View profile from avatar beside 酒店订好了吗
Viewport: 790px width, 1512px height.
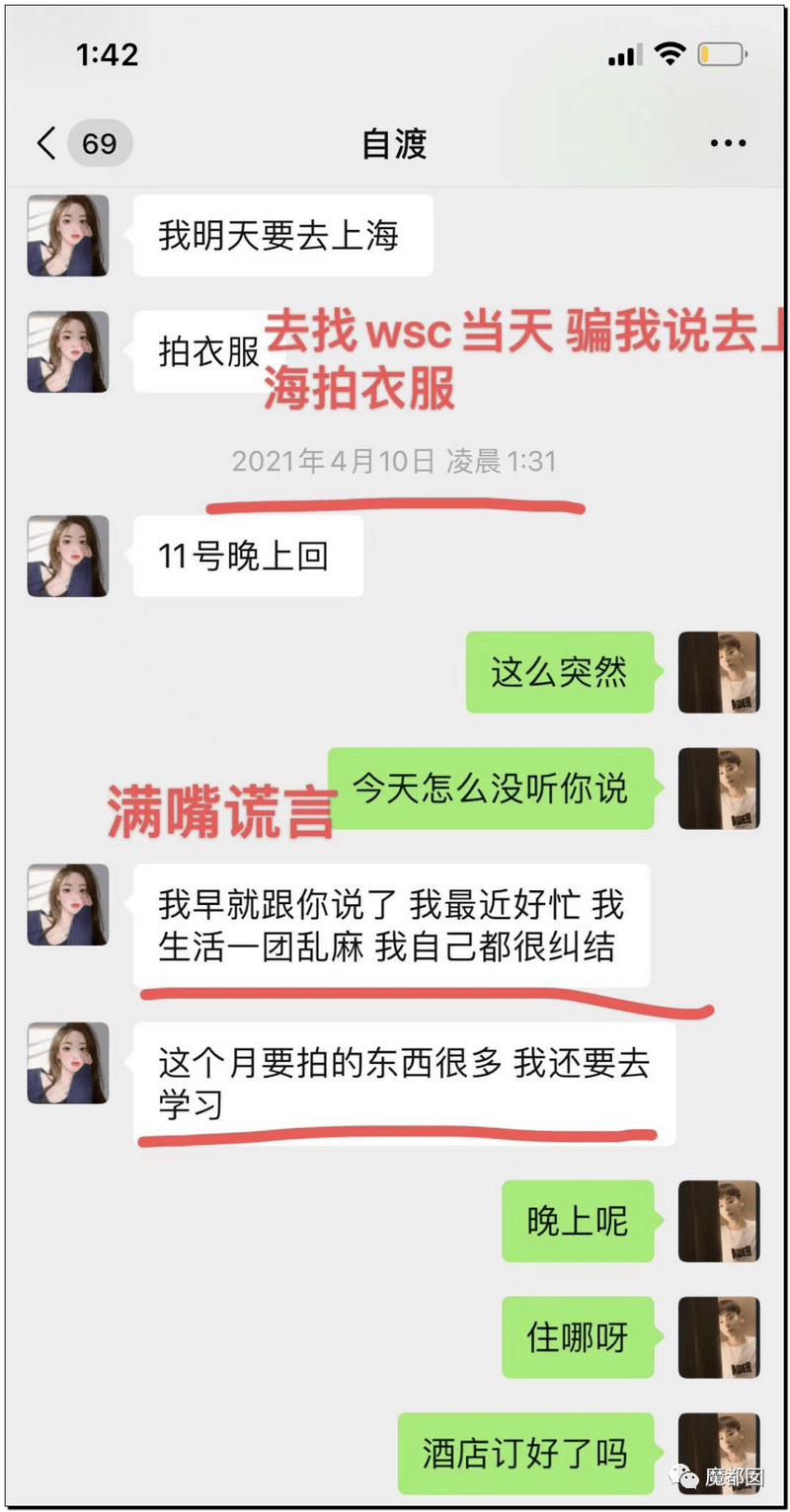[x=718, y=1453]
